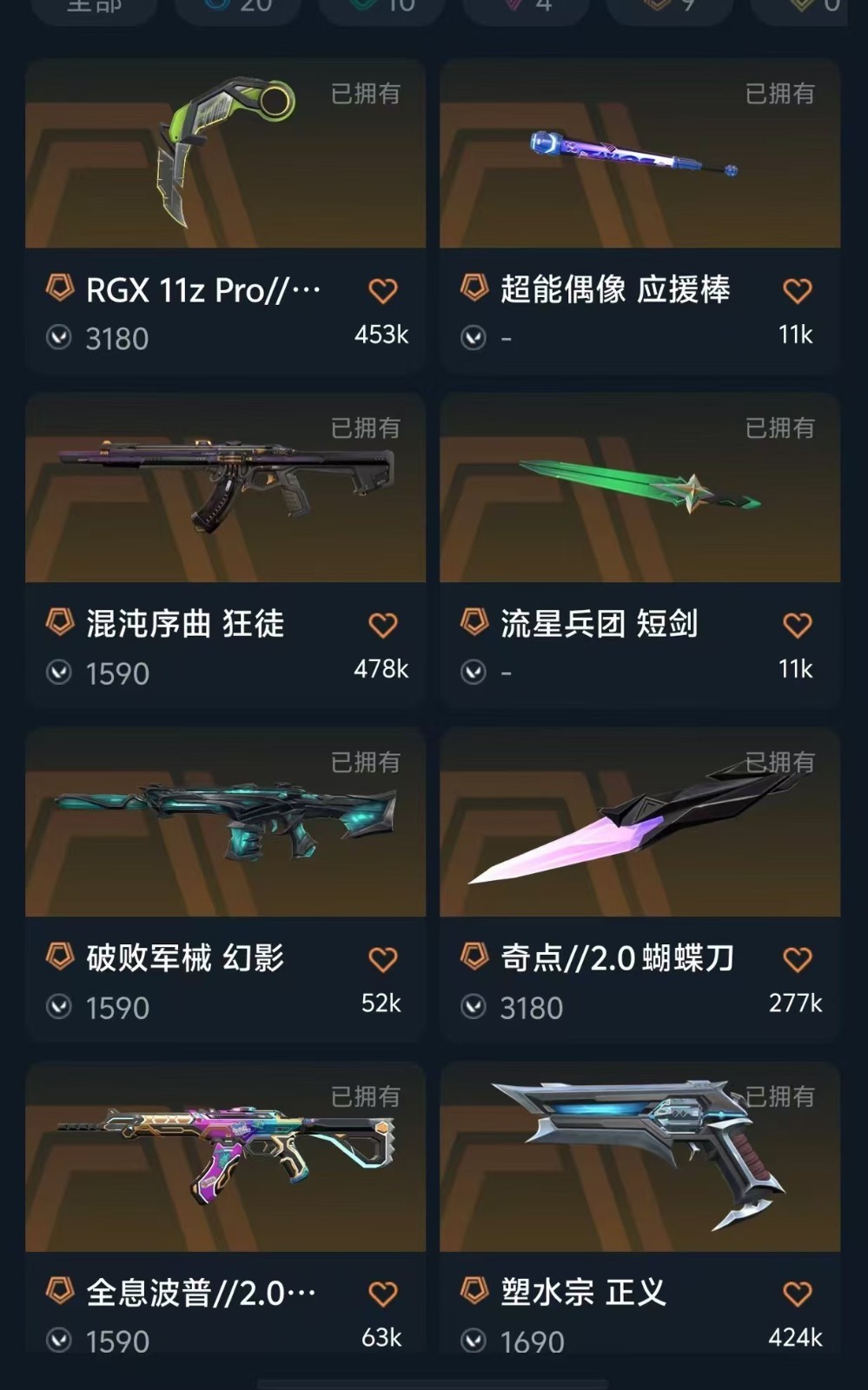This screenshot has width=868, height=1390.
Task: Like the 超能偶像 应援棒 skin
Action: coord(798,291)
